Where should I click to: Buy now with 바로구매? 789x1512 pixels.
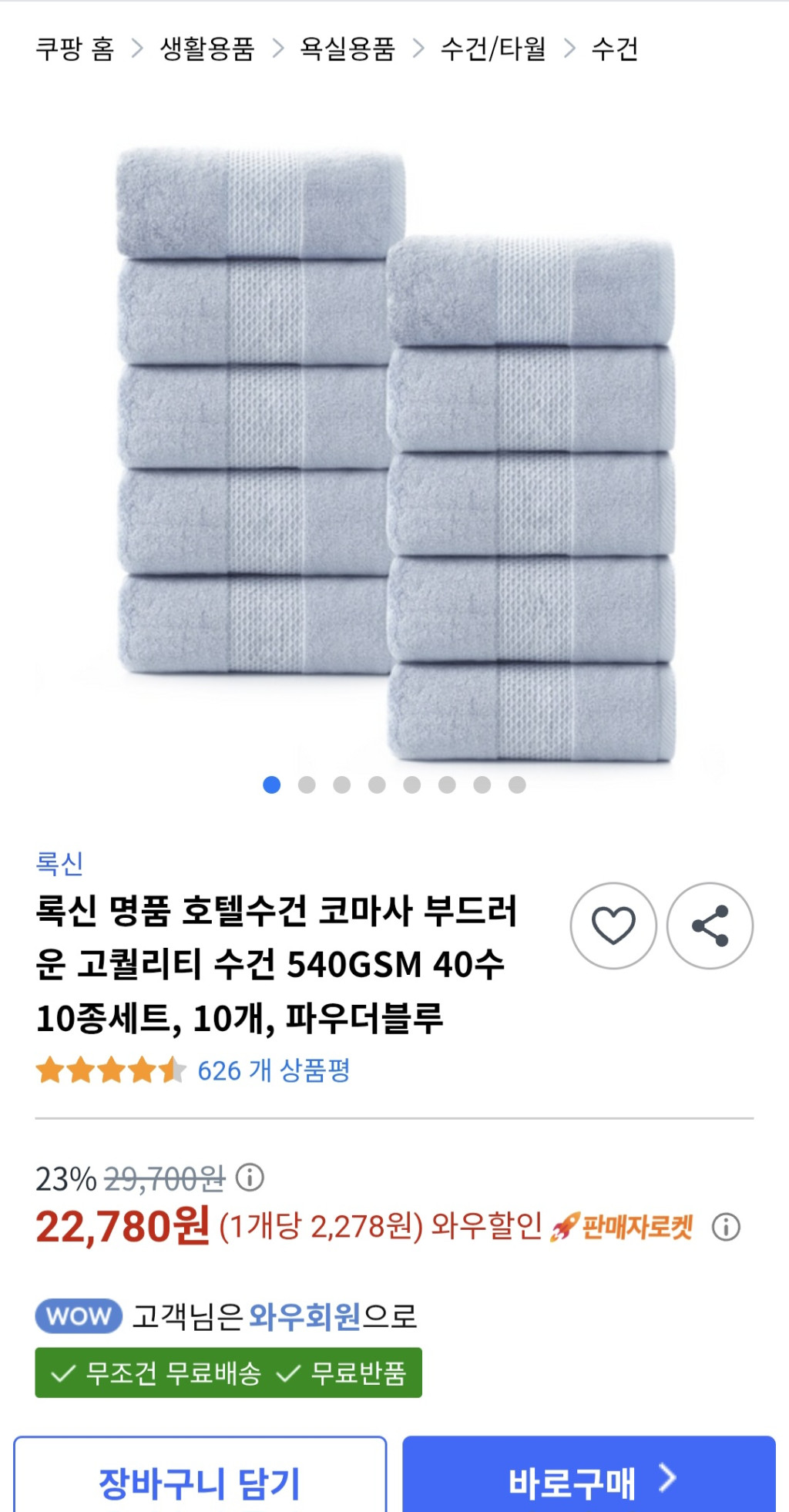point(589,1481)
